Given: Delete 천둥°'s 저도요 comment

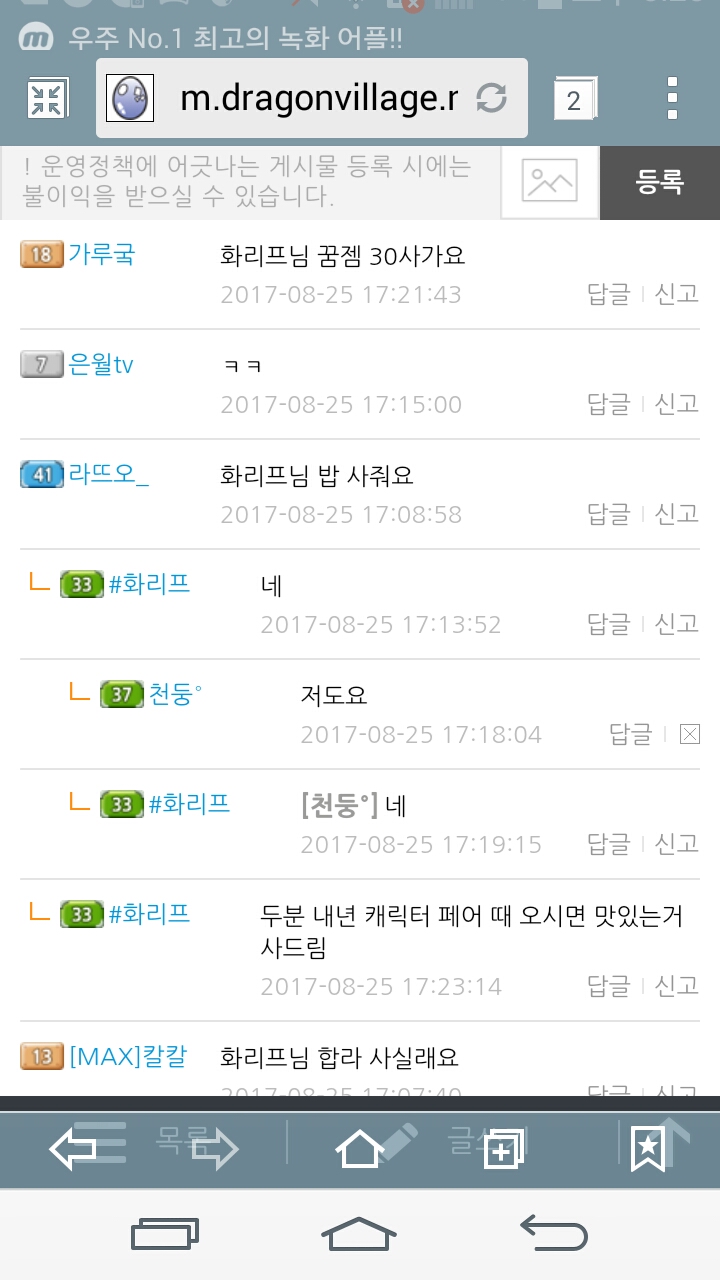Looking at the screenshot, I should (x=689, y=735).
